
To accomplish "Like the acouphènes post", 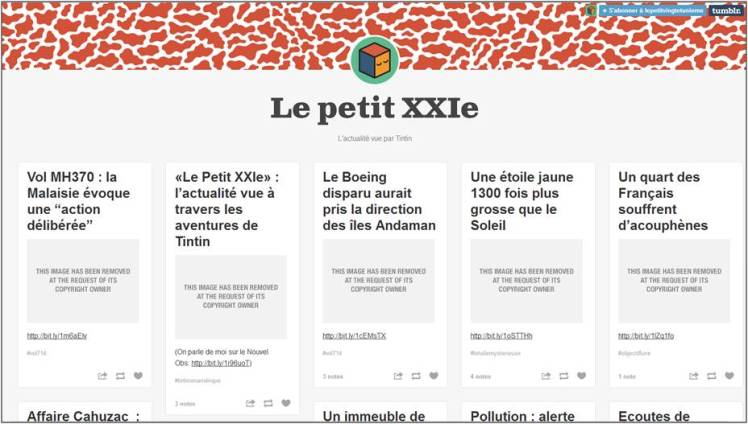I will pyautogui.click(x=729, y=376).
